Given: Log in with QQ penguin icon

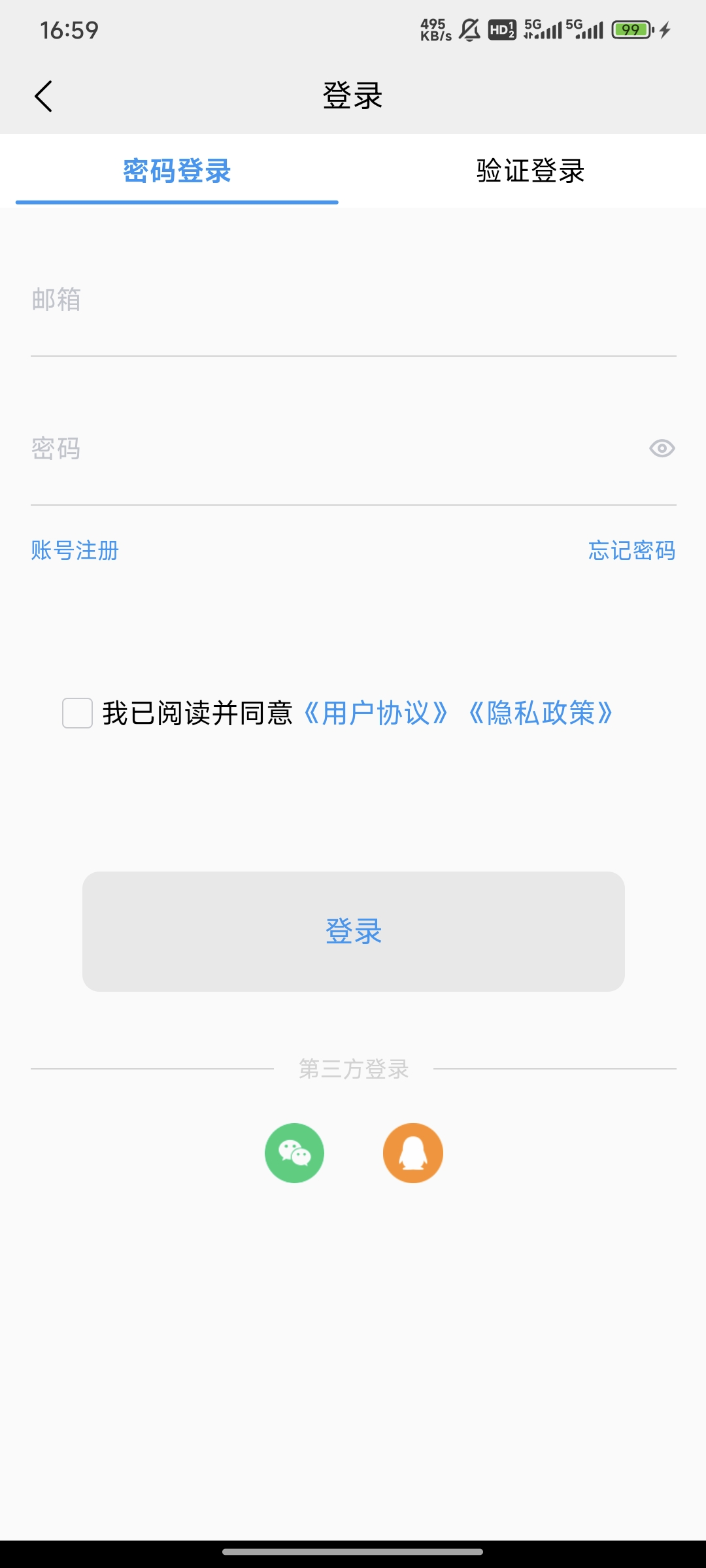Looking at the screenshot, I should pos(413,1153).
